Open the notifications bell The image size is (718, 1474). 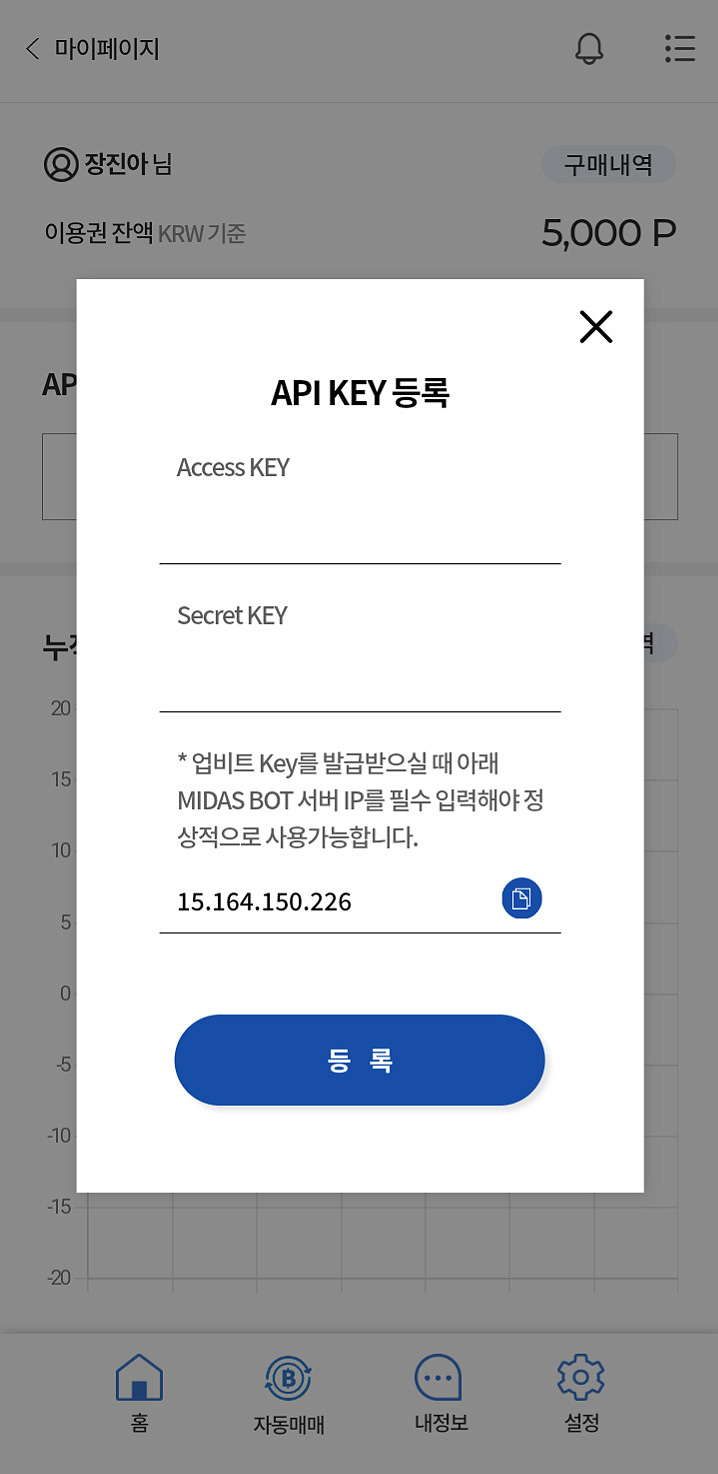tap(590, 48)
